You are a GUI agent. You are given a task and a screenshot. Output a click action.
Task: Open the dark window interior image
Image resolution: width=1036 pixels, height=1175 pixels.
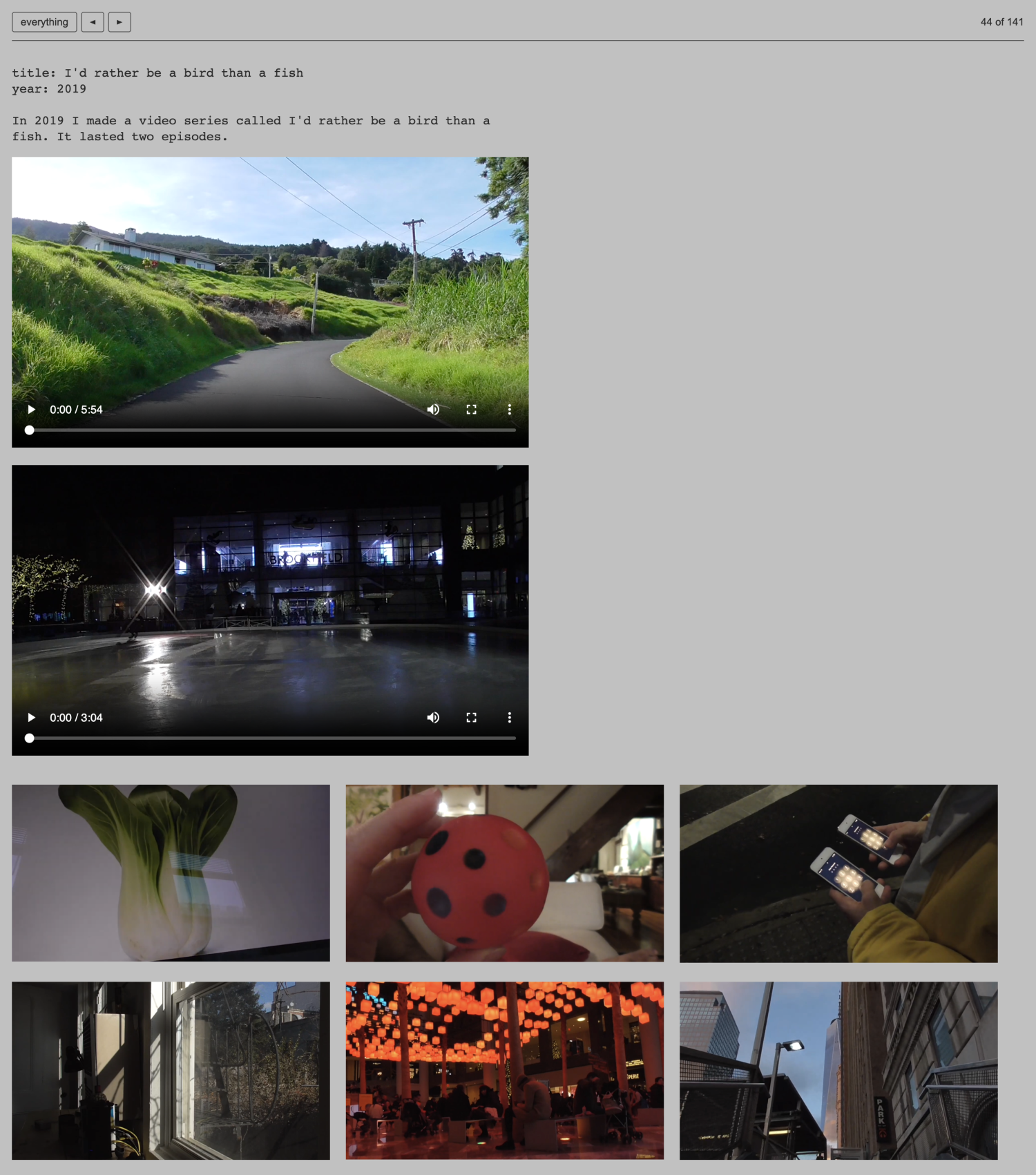click(171, 1070)
